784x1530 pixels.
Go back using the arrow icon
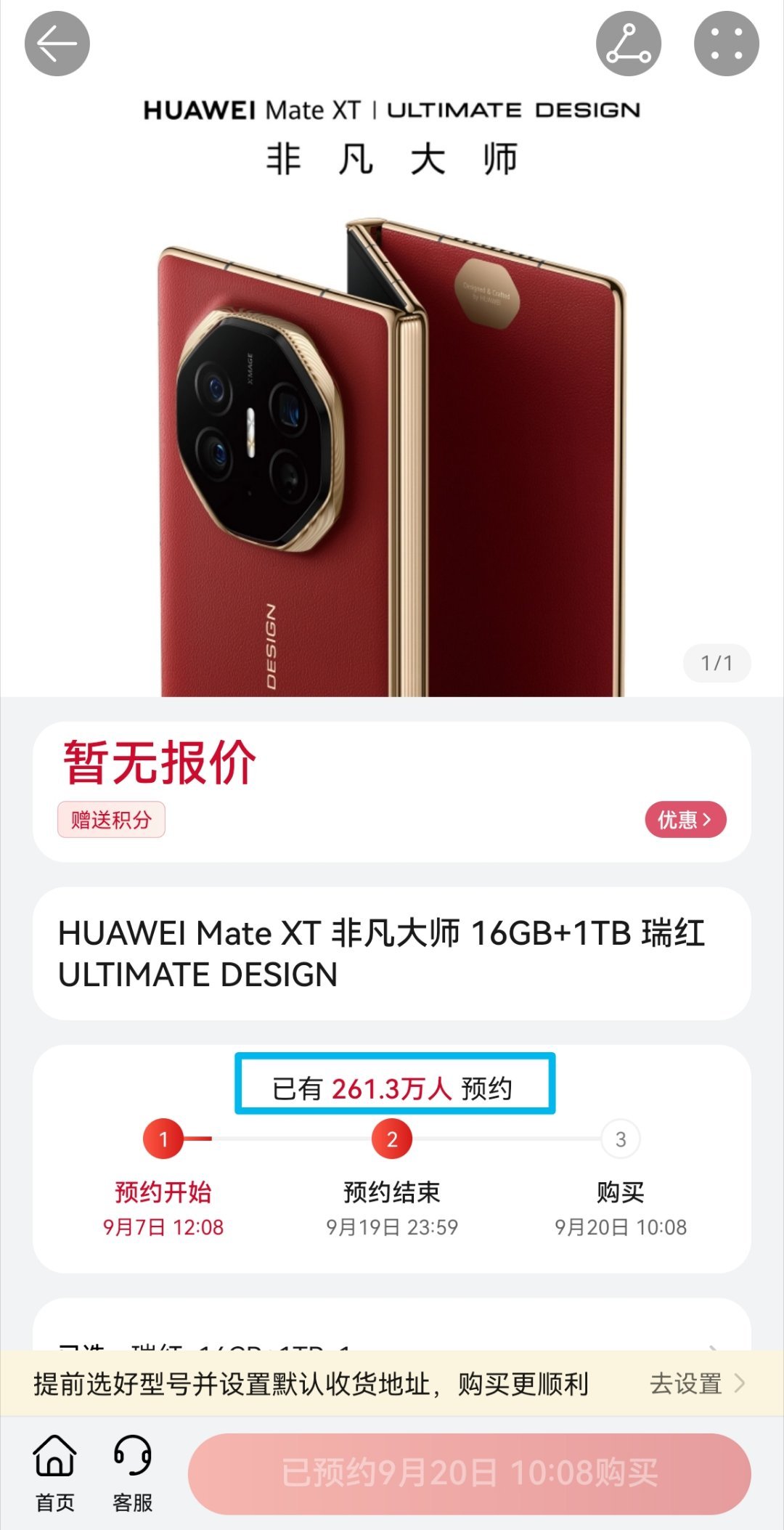click(57, 44)
